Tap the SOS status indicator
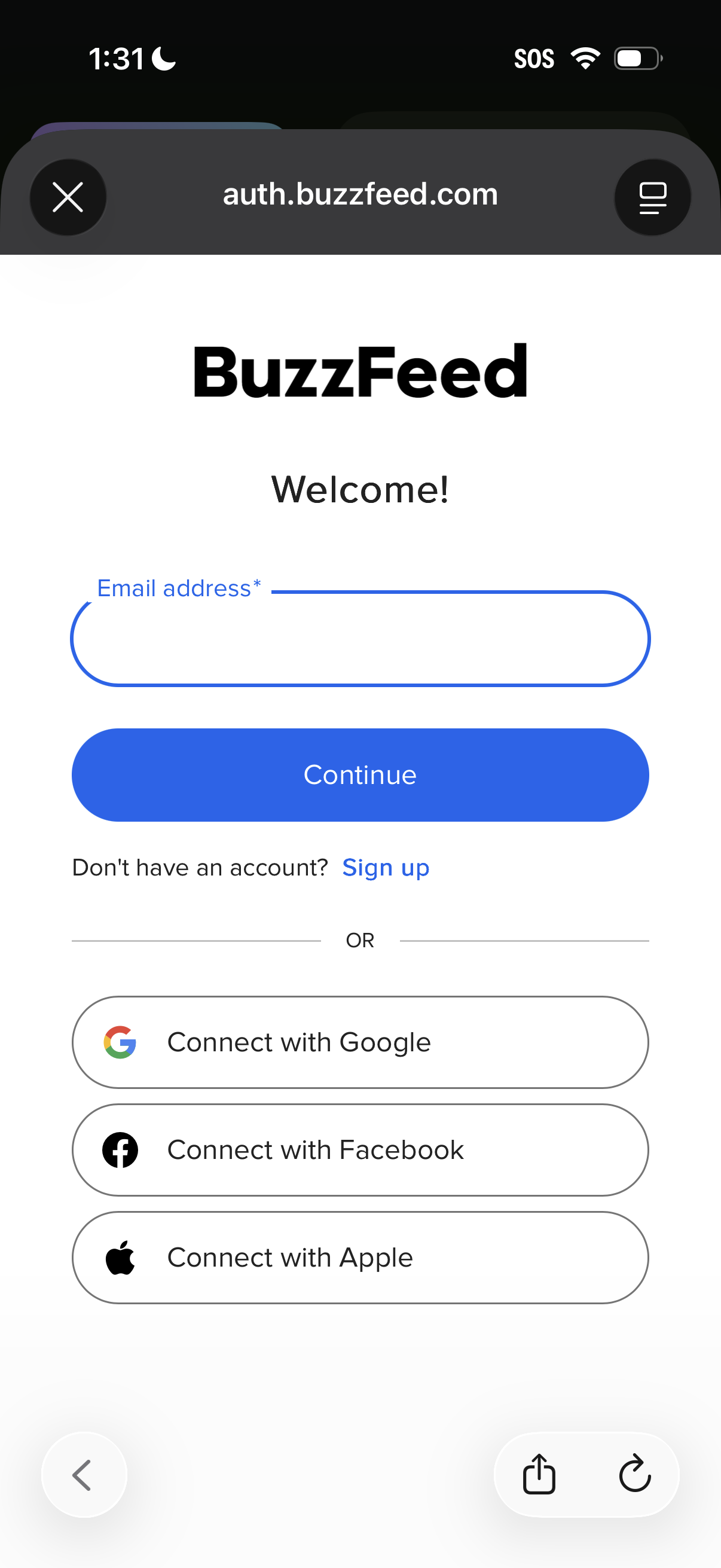 point(534,58)
